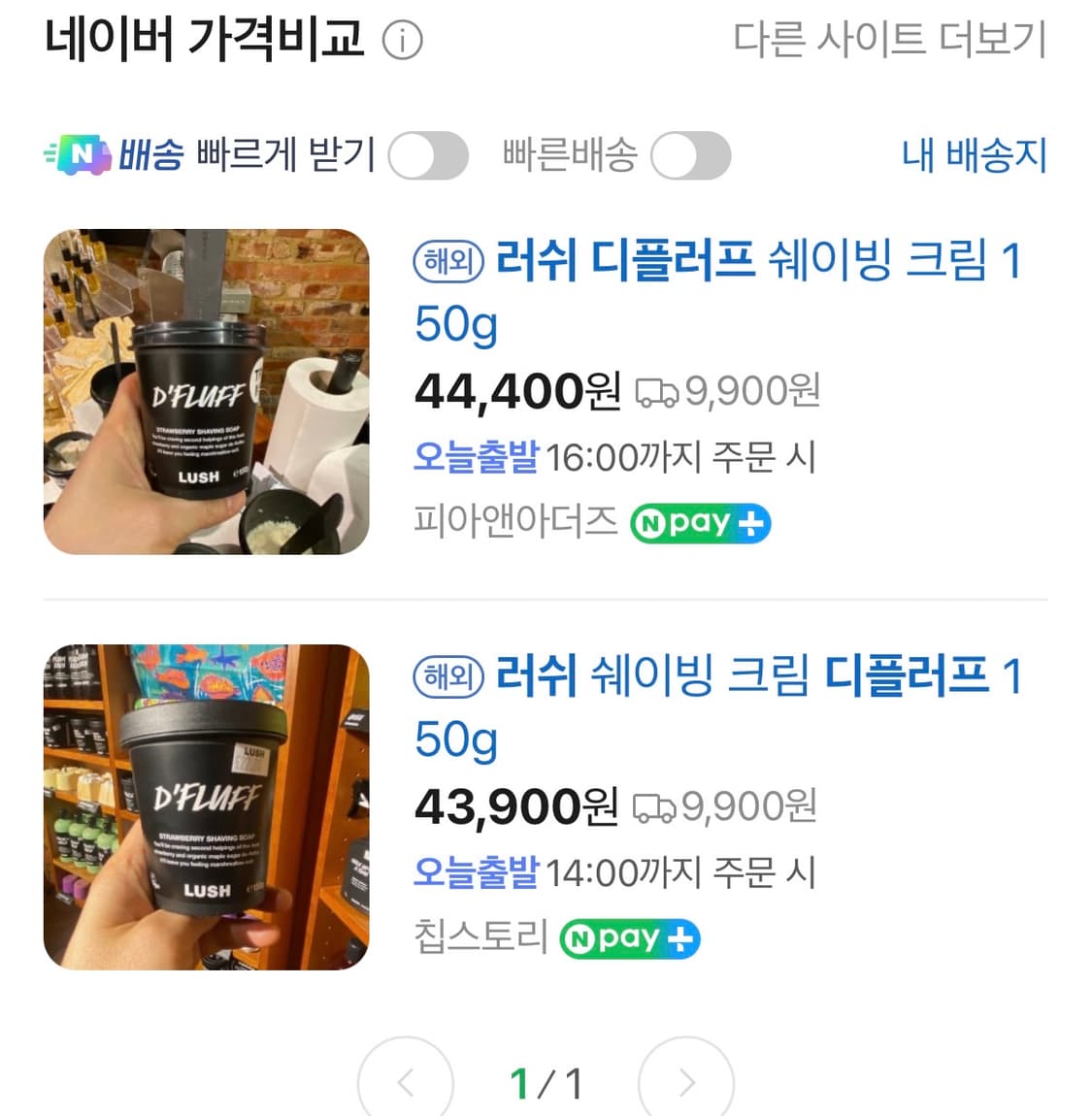Image resolution: width=1092 pixels, height=1116 pixels.
Task: Select the Npay icon for 피아앤아더즈
Action: [700, 523]
